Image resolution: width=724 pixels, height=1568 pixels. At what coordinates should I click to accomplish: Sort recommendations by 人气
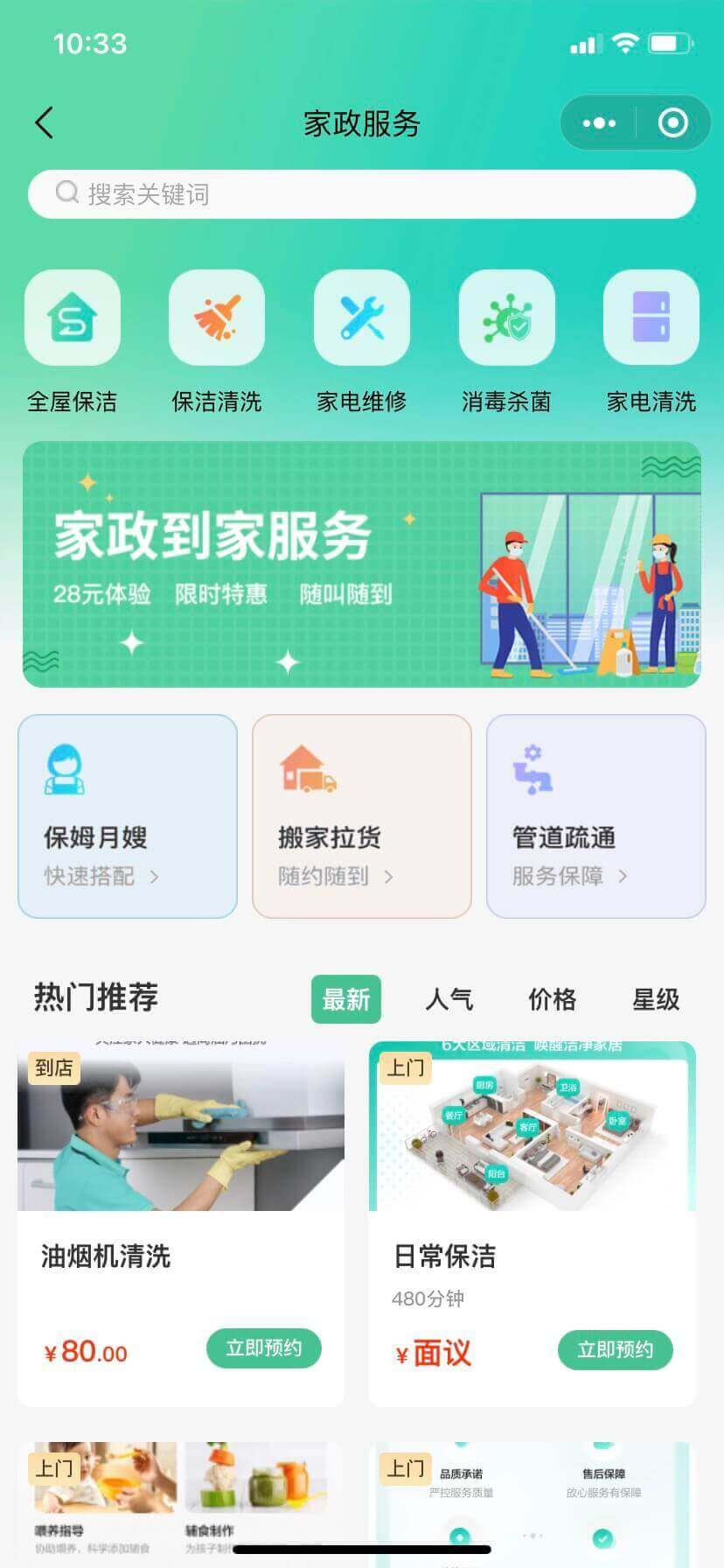(x=449, y=999)
